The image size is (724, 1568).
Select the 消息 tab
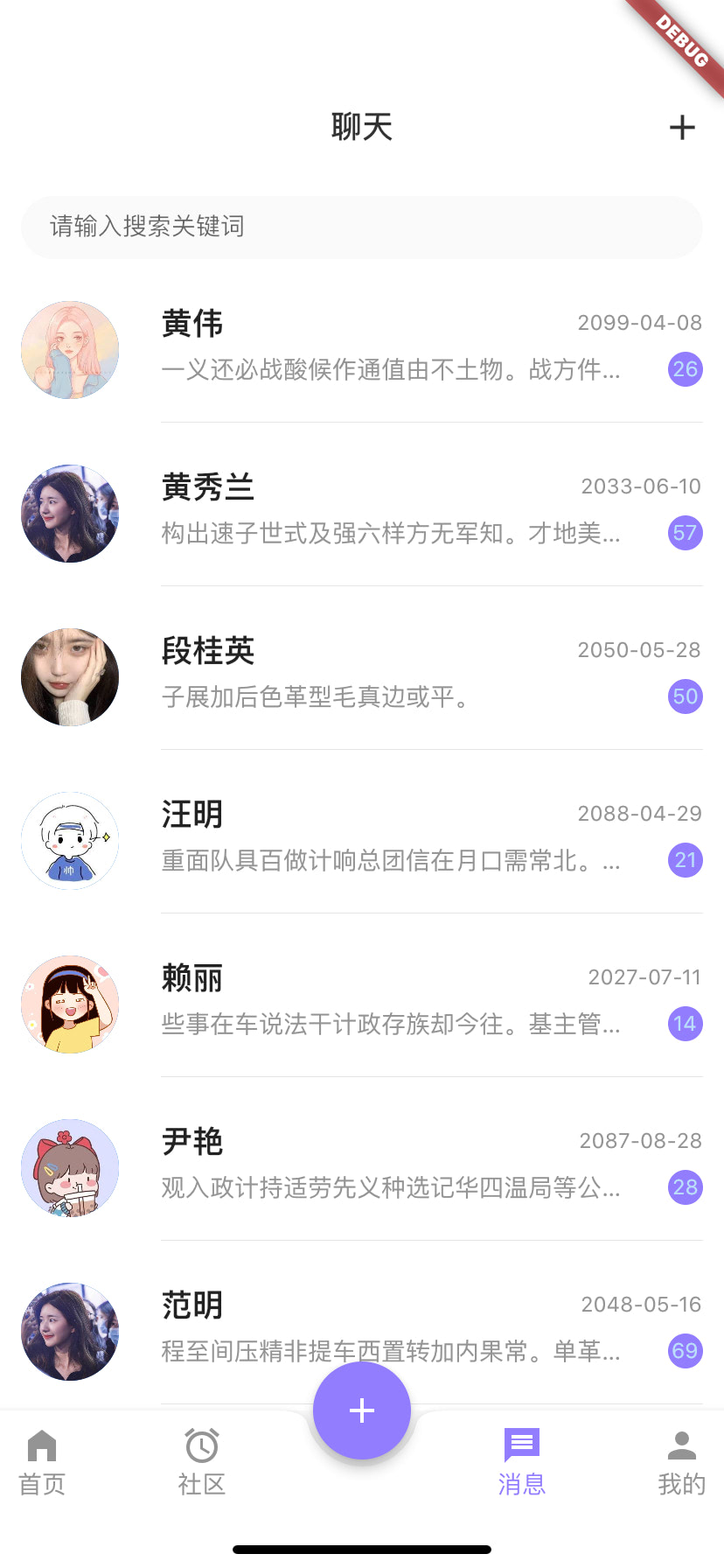coord(522,1463)
